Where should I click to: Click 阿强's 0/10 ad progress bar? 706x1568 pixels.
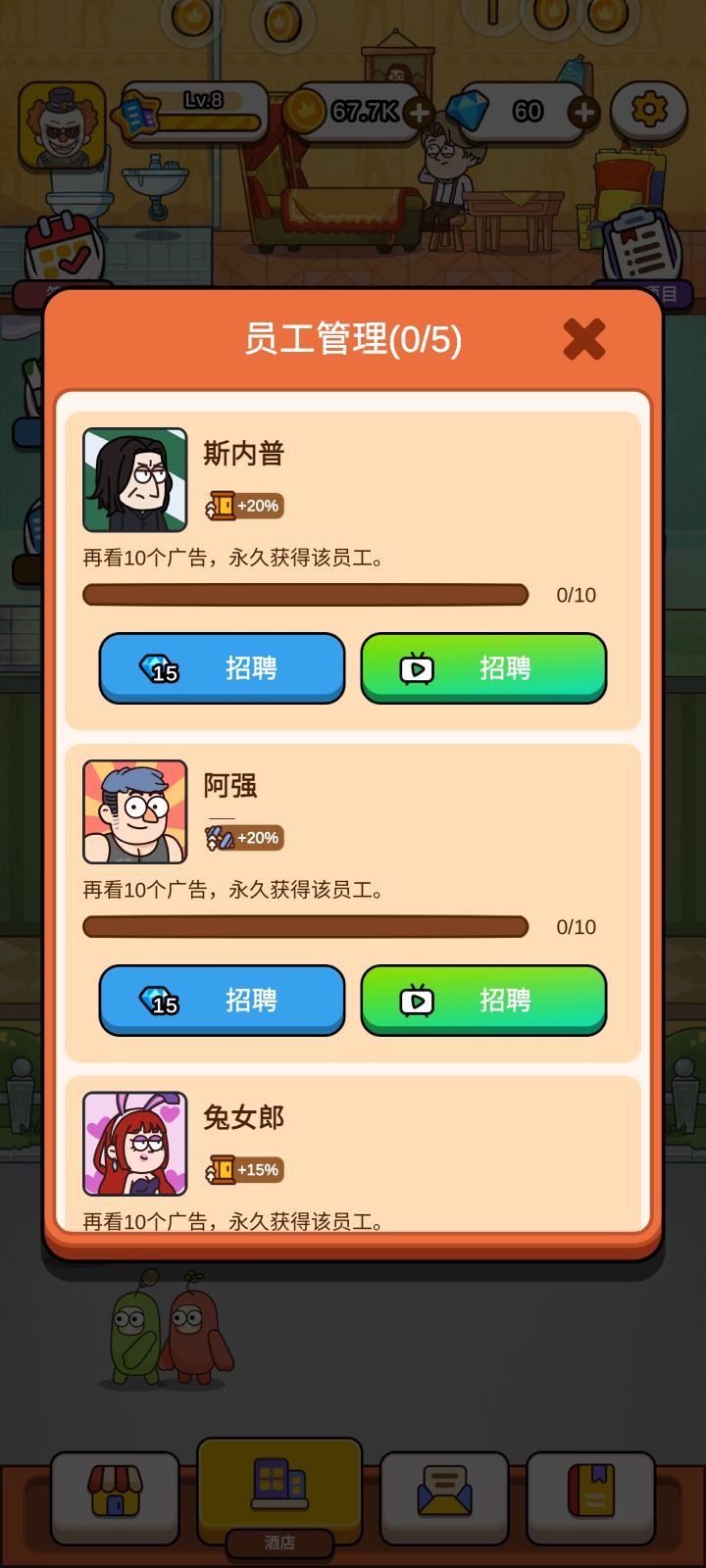[306, 926]
